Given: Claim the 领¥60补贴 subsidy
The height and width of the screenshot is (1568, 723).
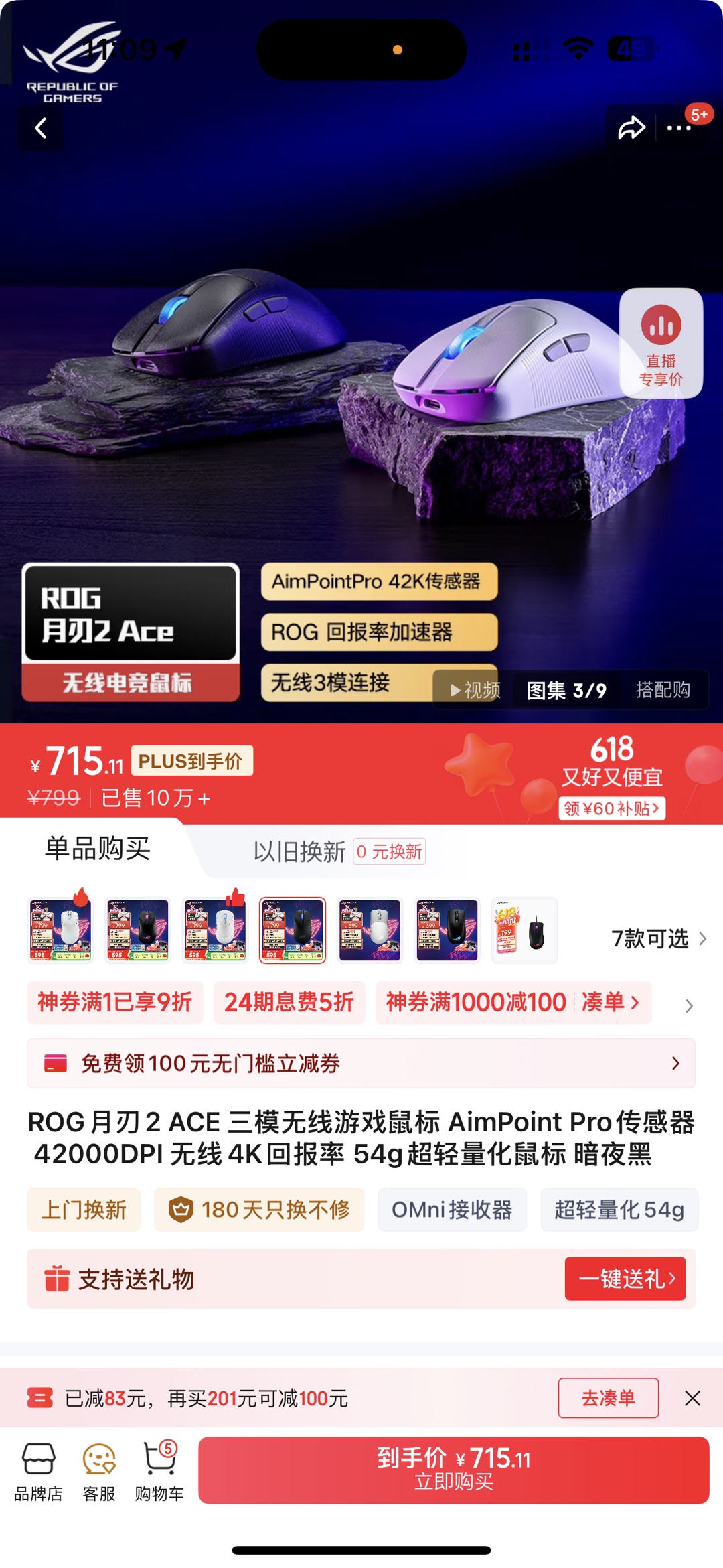Looking at the screenshot, I should (x=612, y=808).
